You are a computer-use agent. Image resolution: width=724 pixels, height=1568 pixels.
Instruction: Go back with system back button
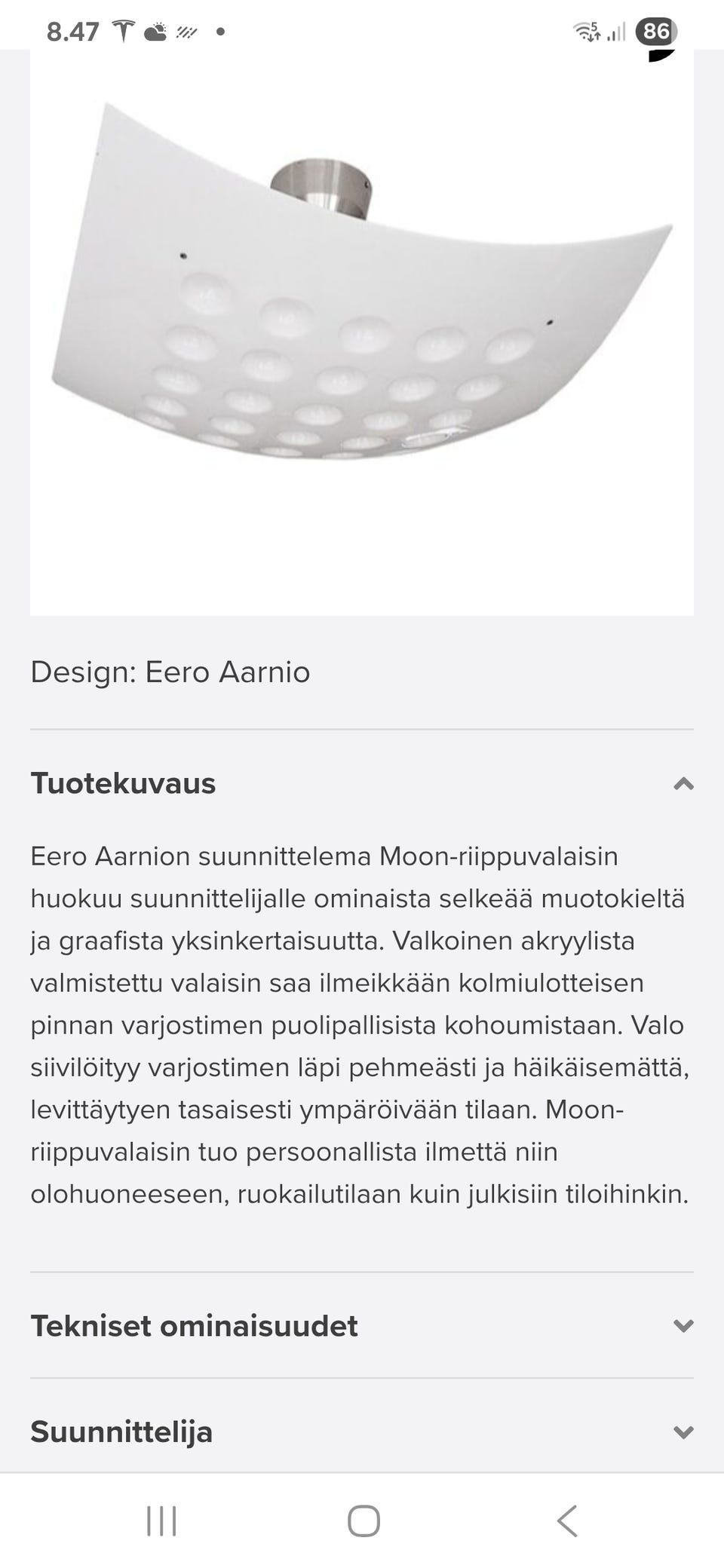point(567,1521)
